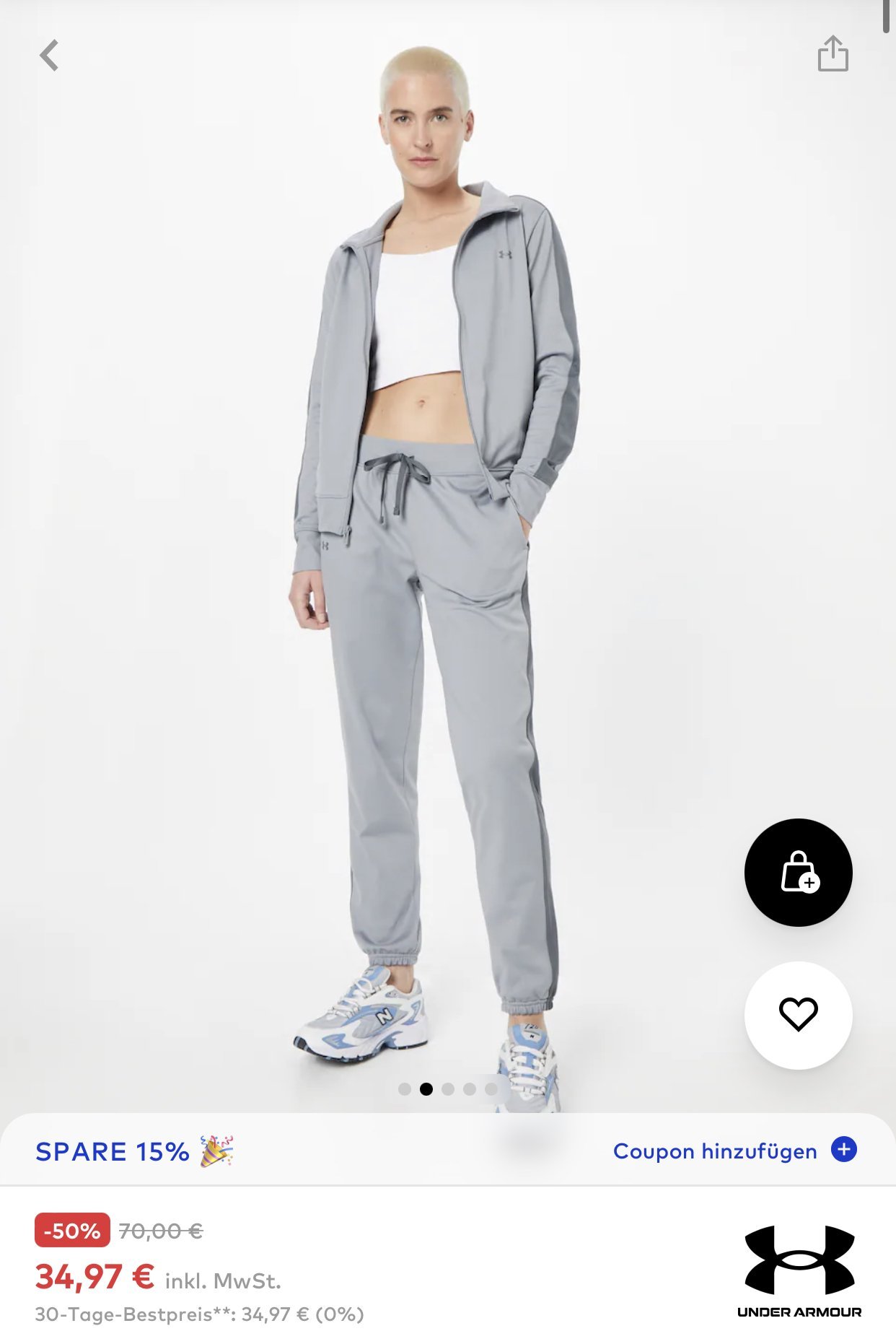Share this tracksuit product
This screenshot has height=1344, width=896.
coord(833,54)
